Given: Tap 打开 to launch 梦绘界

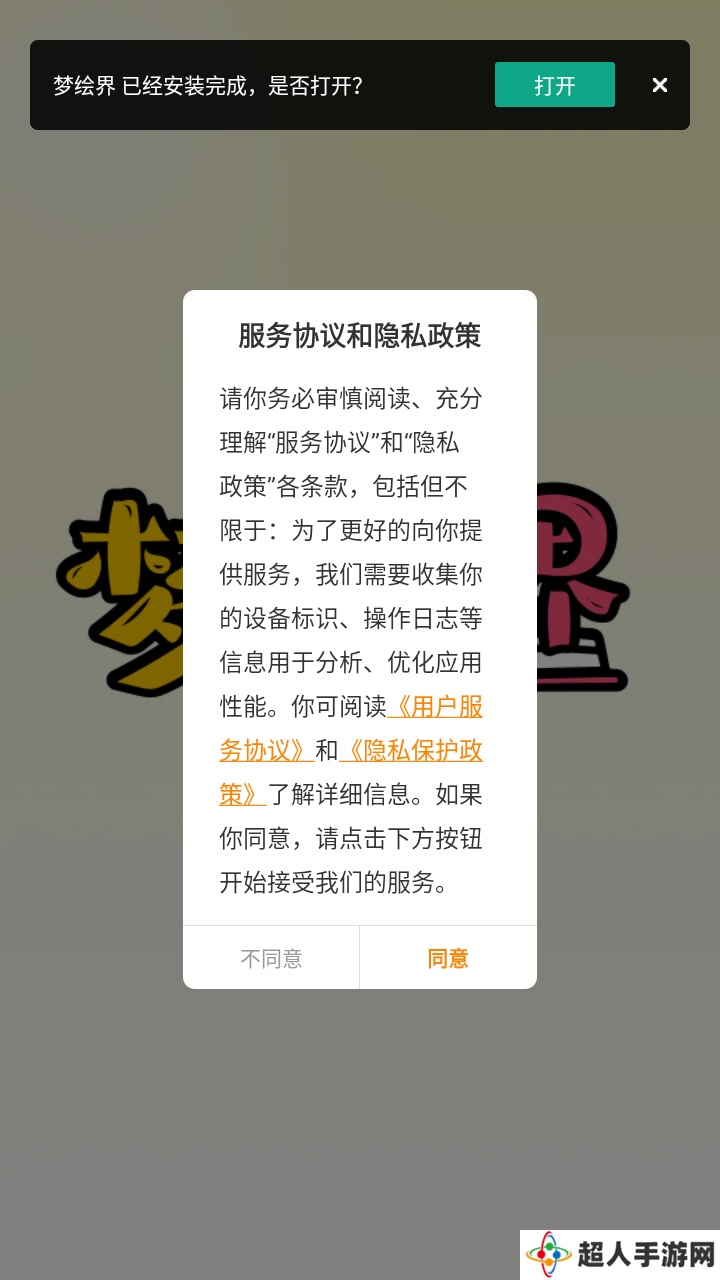Looking at the screenshot, I should [554, 85].
